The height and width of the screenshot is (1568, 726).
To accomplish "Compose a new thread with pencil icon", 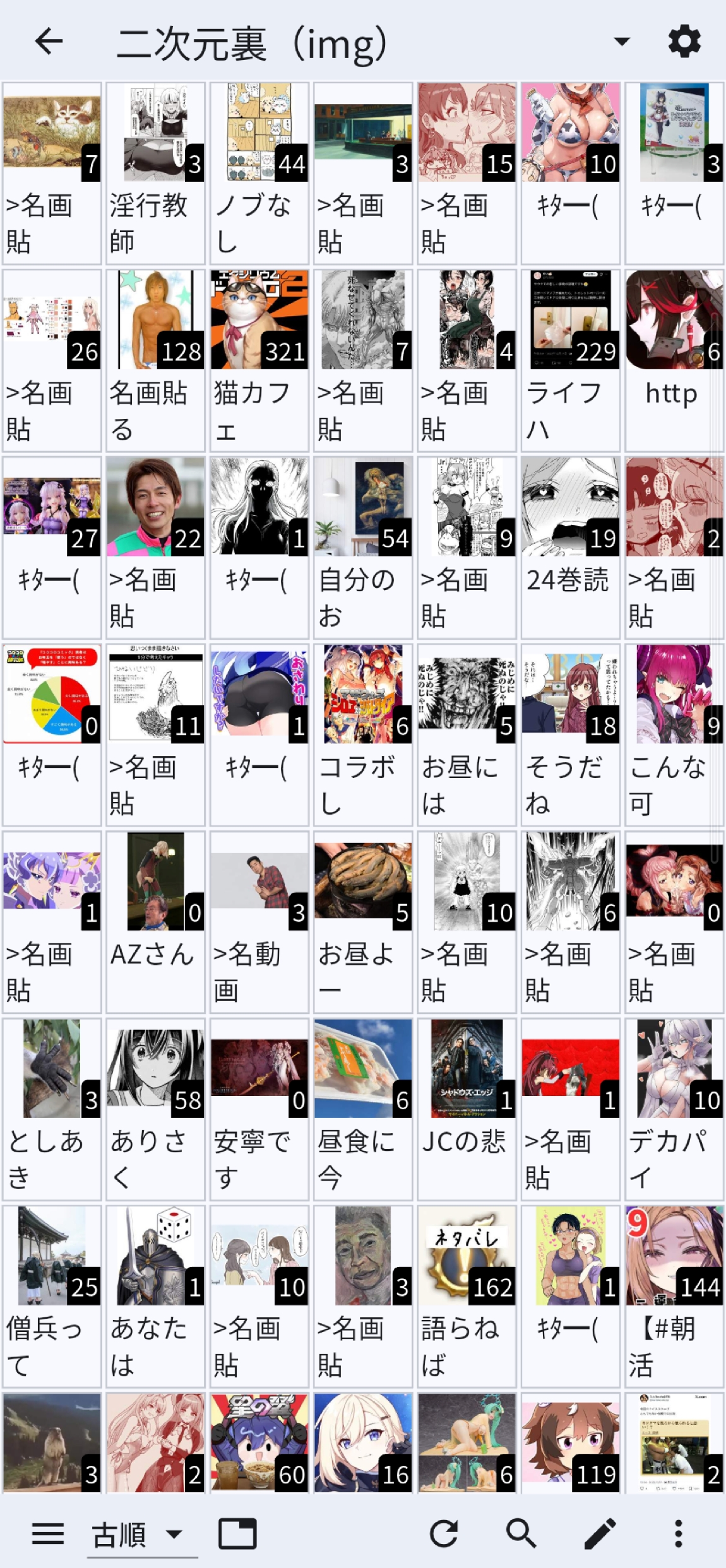I will pyautogui.click(x=600, y=1533).
